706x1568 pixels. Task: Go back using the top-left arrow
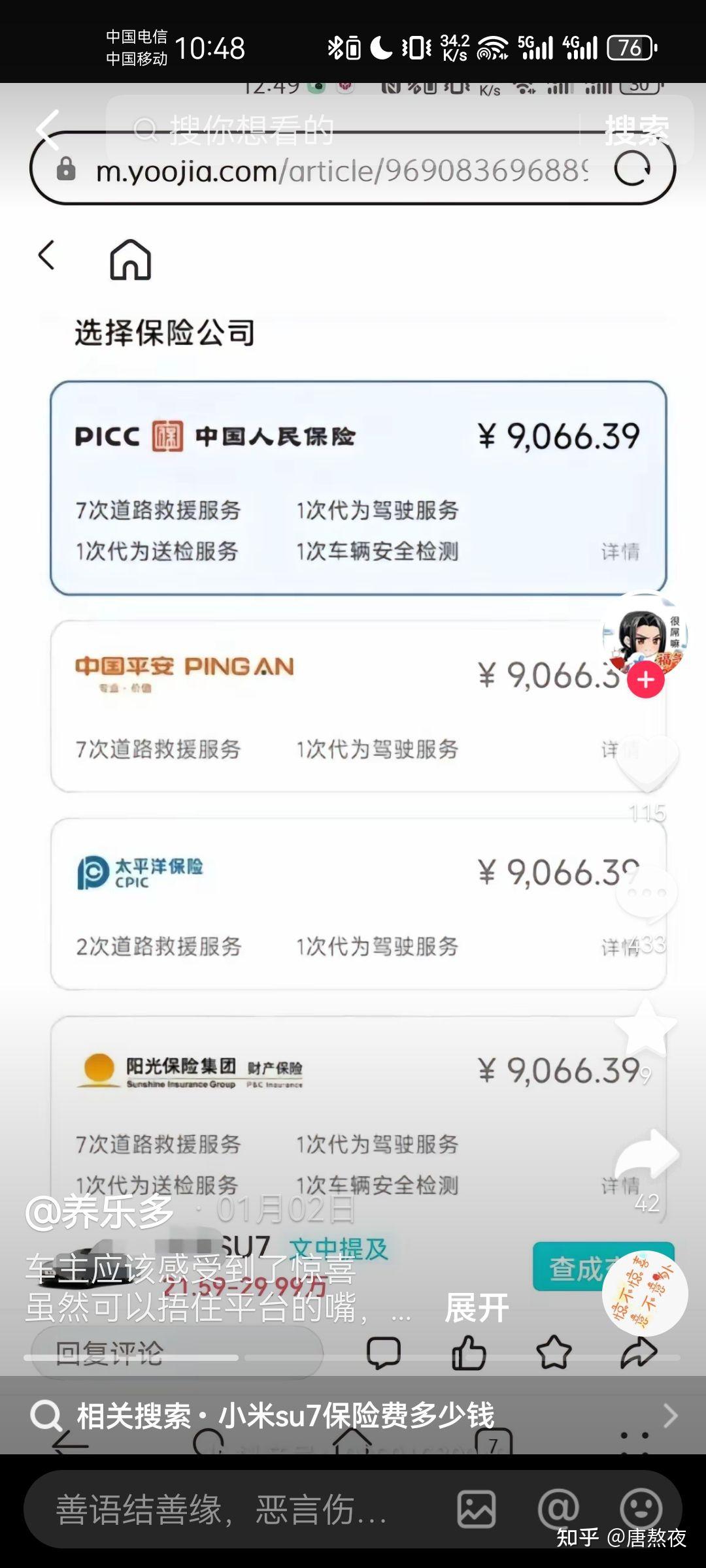point(47,130)
